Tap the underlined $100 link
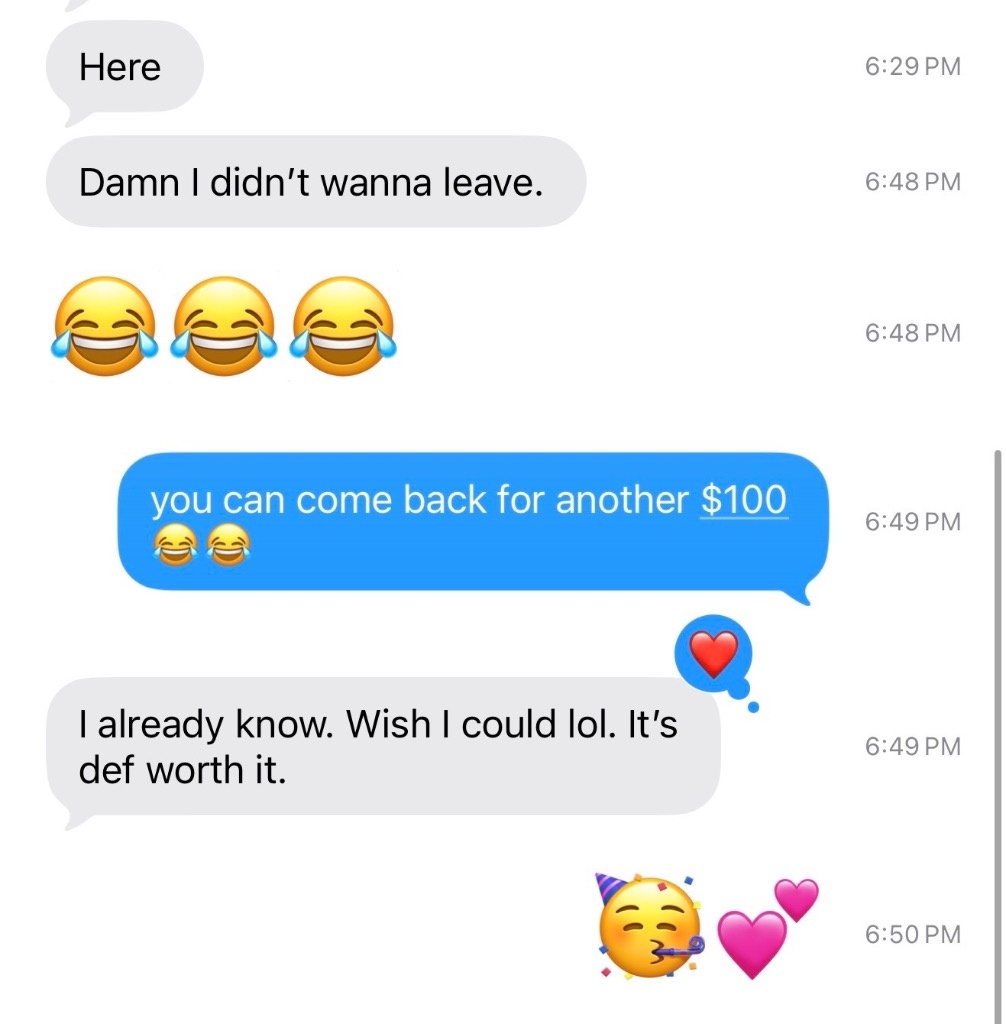This screenshot has width=1006, height=1024. point(744,499)
